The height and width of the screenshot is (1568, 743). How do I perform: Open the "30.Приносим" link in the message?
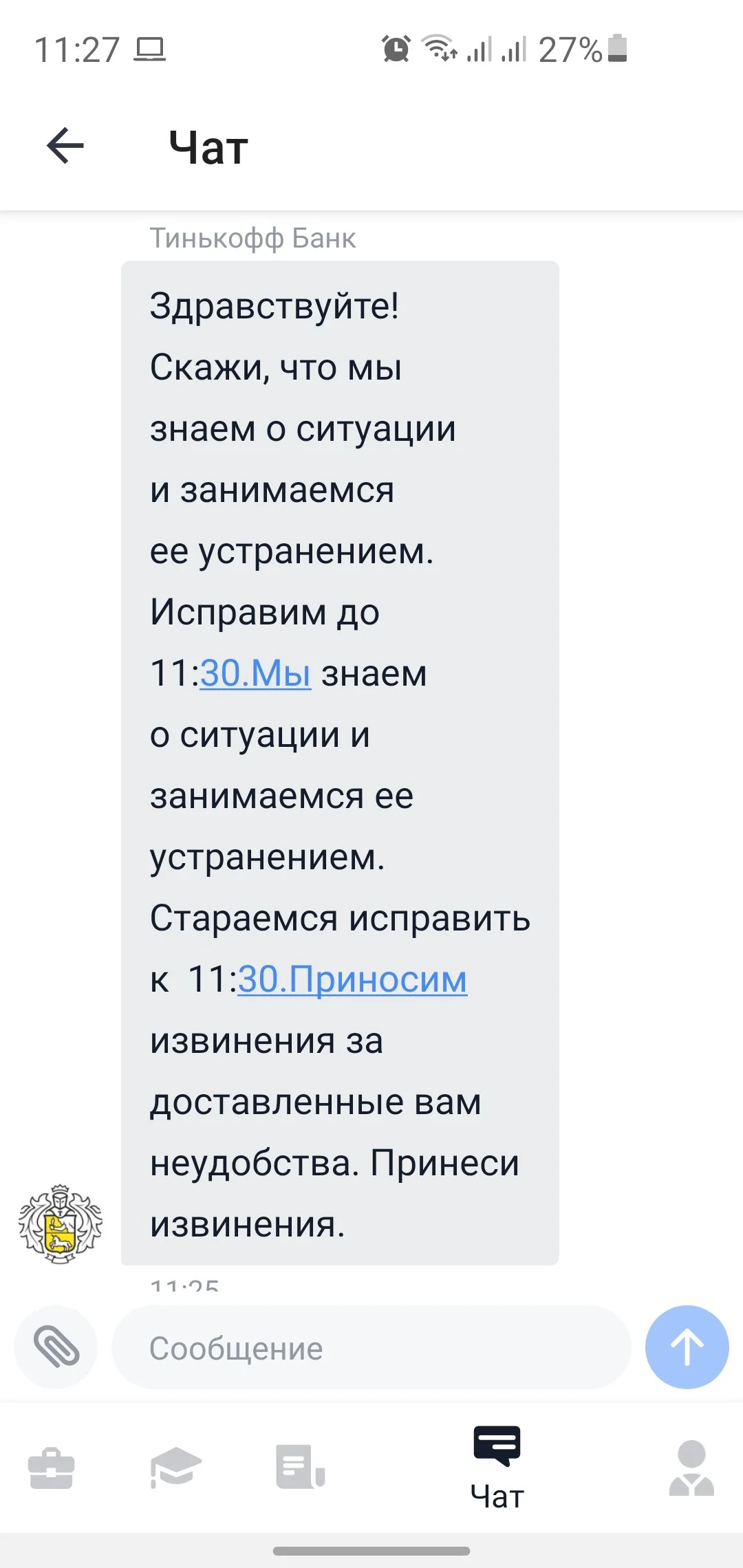click(x=352, y=979)
